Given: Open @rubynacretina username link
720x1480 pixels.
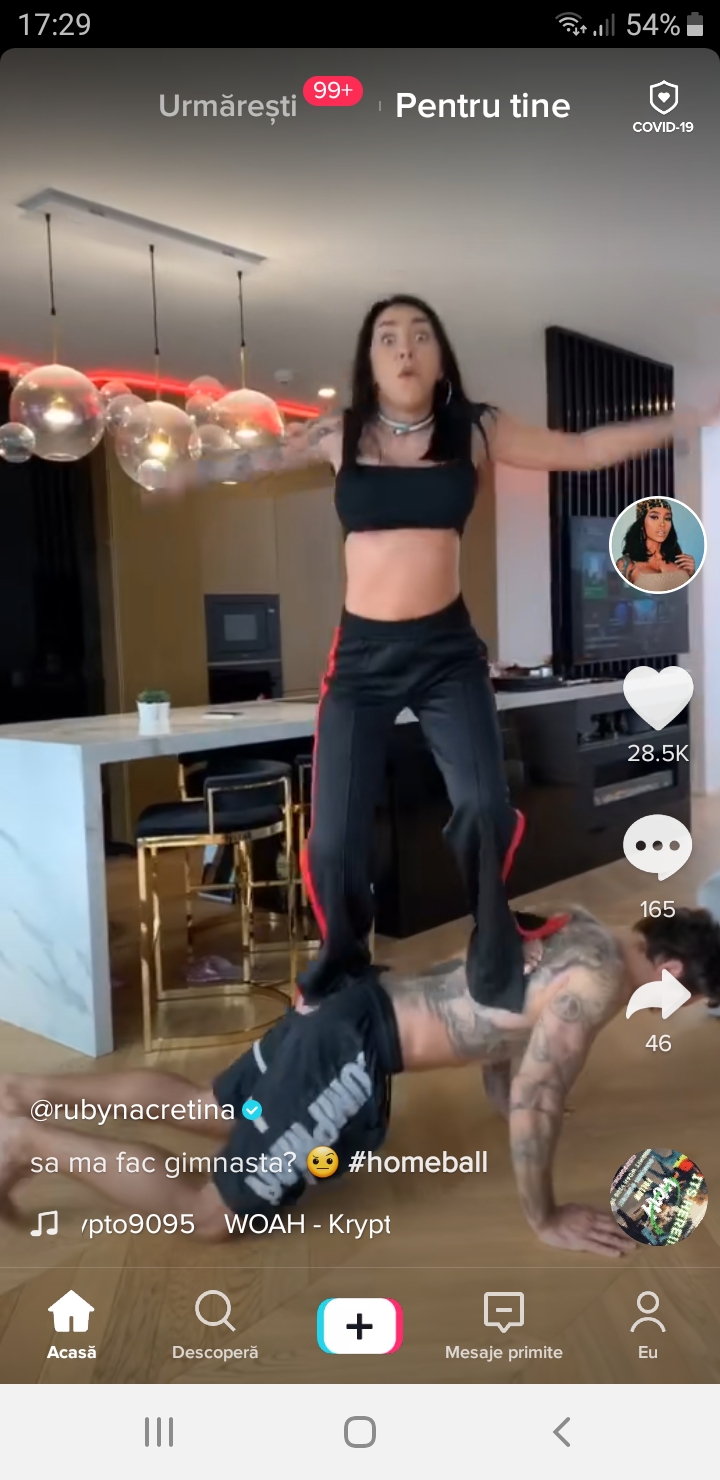Looking at the screenshot, I should (x=132, y=1109).
